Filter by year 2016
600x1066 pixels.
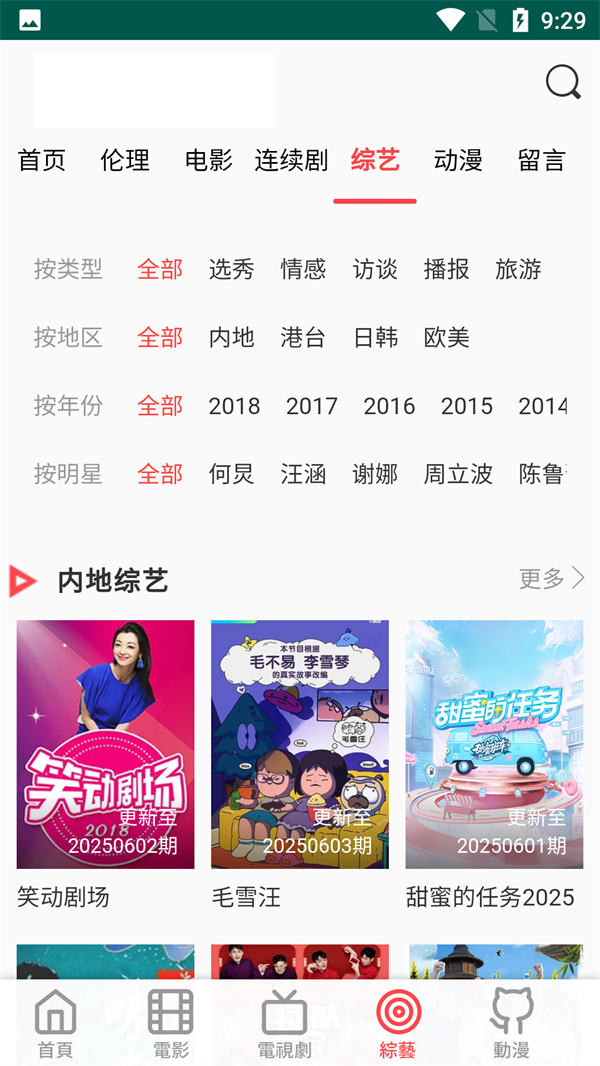pyautogui.click(x=389, y=406)
